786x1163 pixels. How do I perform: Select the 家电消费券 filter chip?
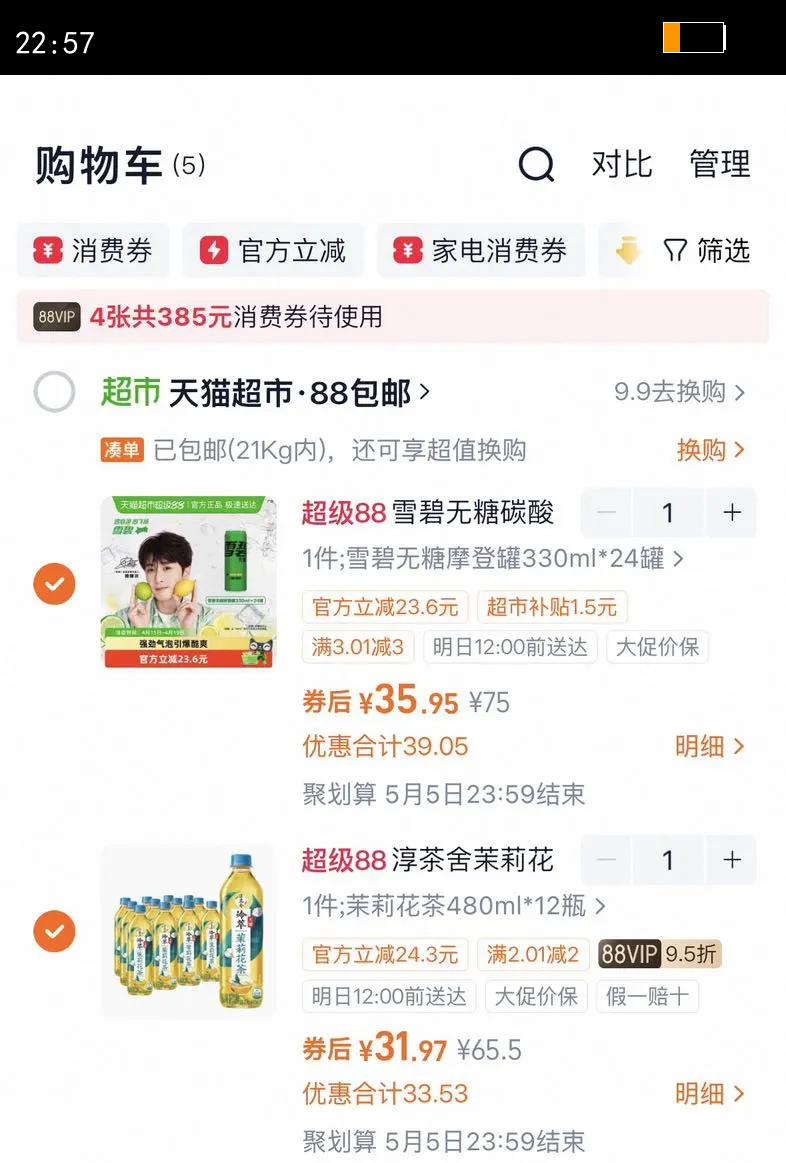click(x=480, y=251)
